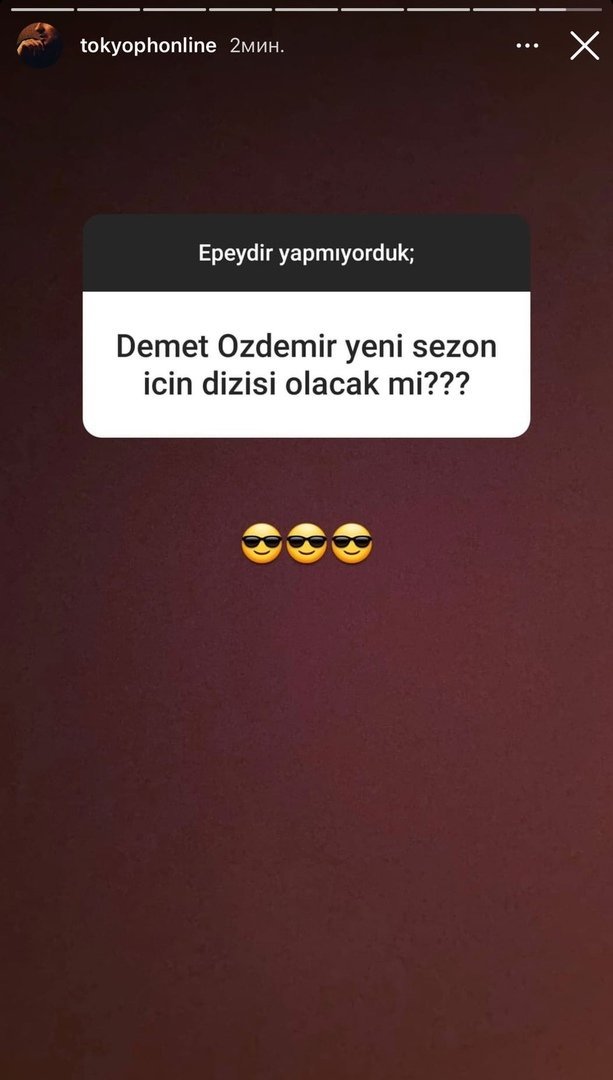Open the story overflow menu

[x=527, y=46]
